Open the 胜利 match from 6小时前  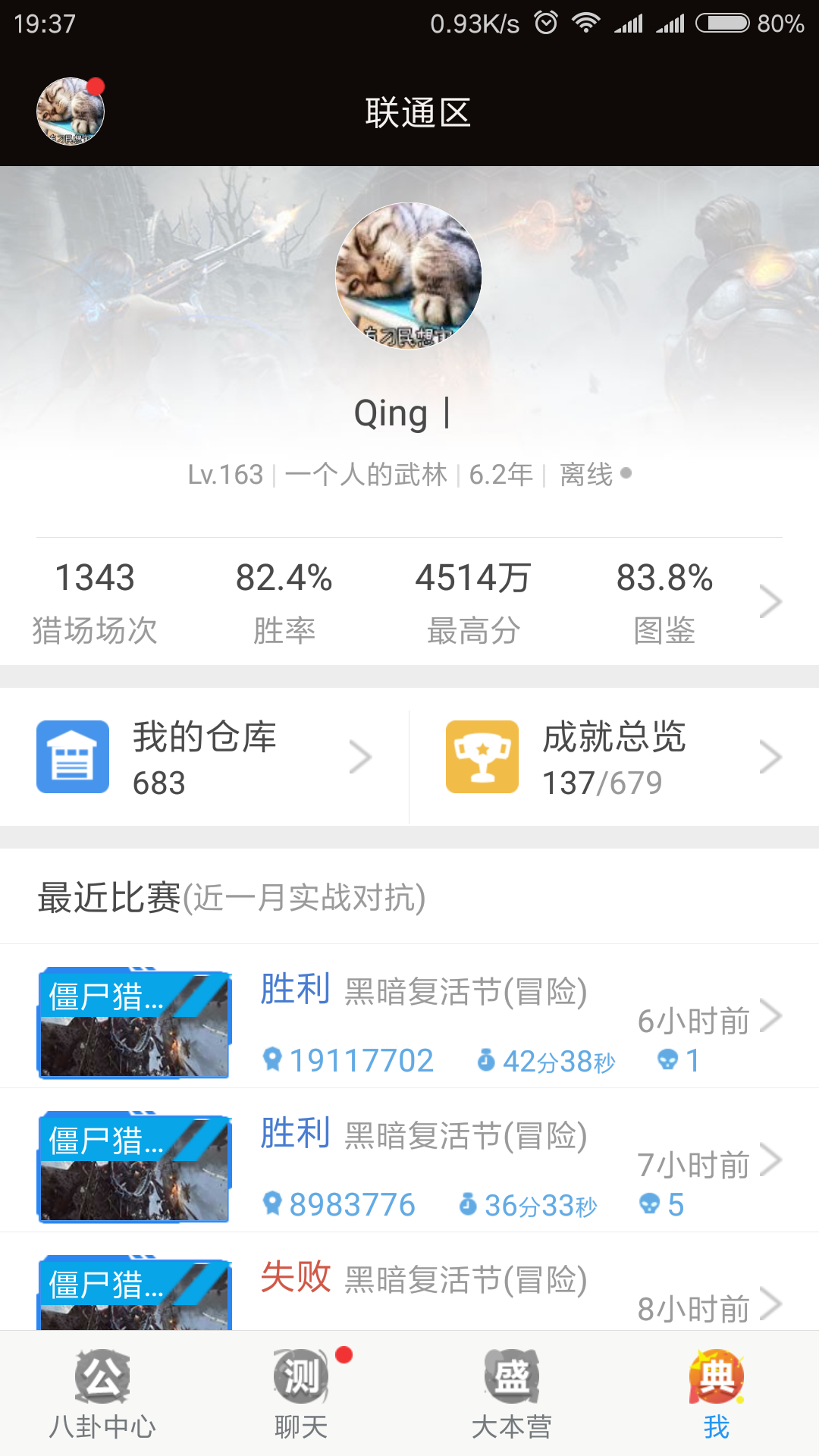[x=409, y=1016]
